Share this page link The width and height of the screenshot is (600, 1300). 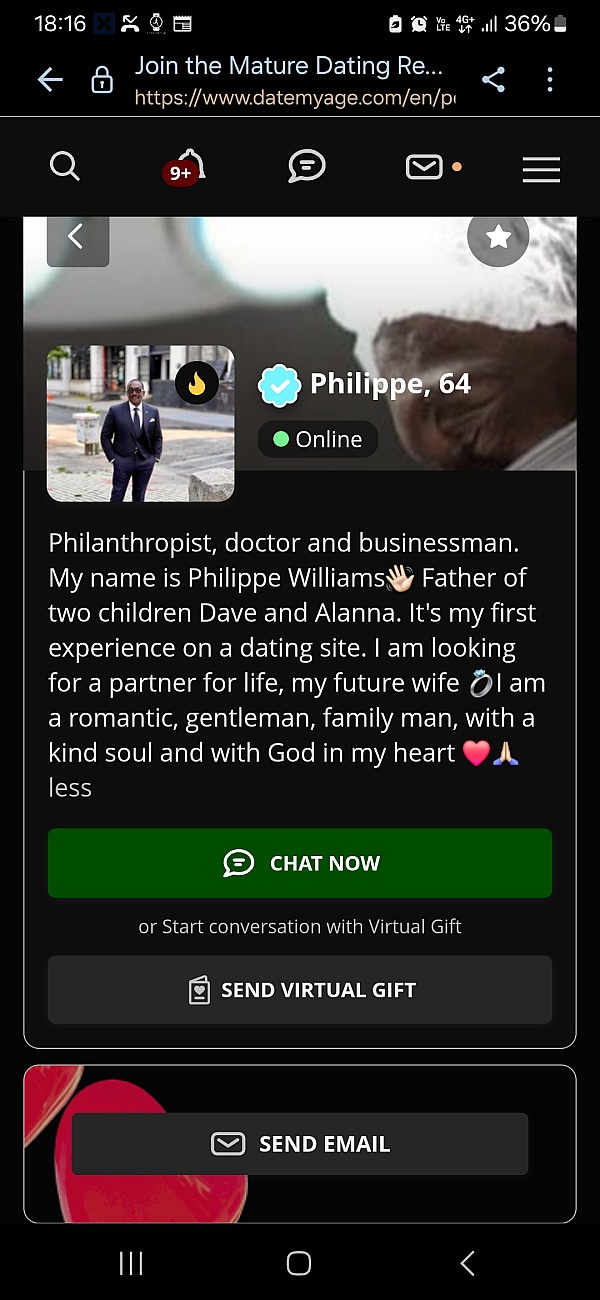[x=493, y=80]
